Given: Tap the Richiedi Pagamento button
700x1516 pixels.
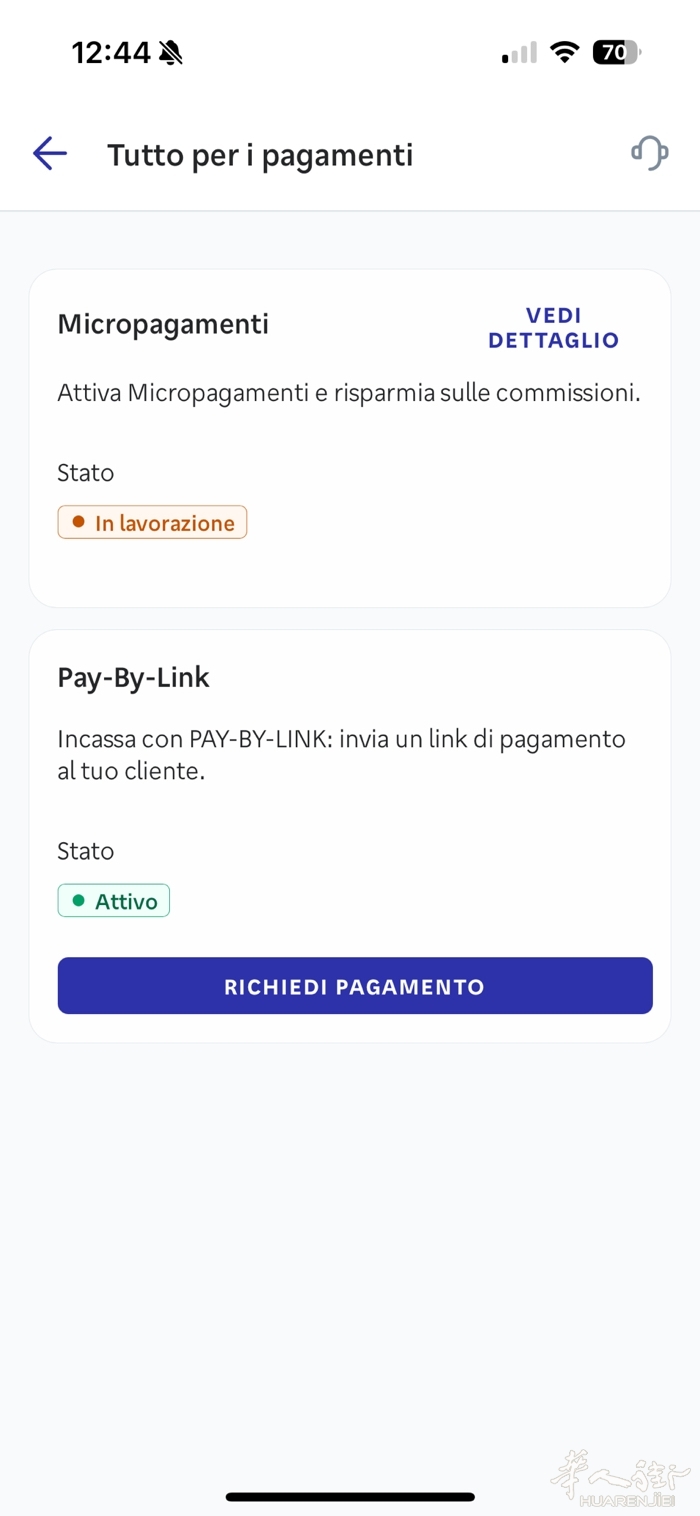Looking at the screenshot, I should click(x=355, y=986).
